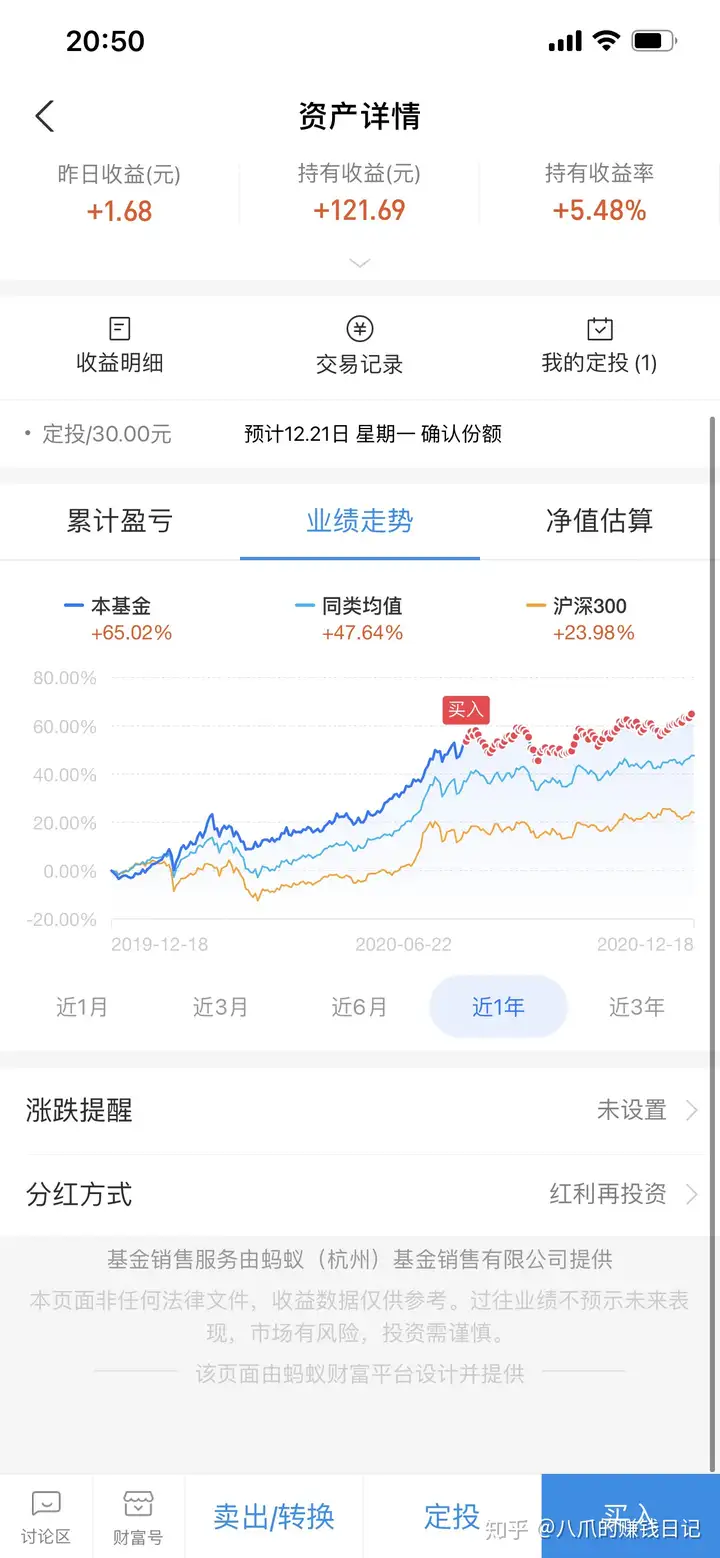Show 近1月 performance range
Image resolution: width=720 pixels, height=1558 pixels.
point(82,1007)
